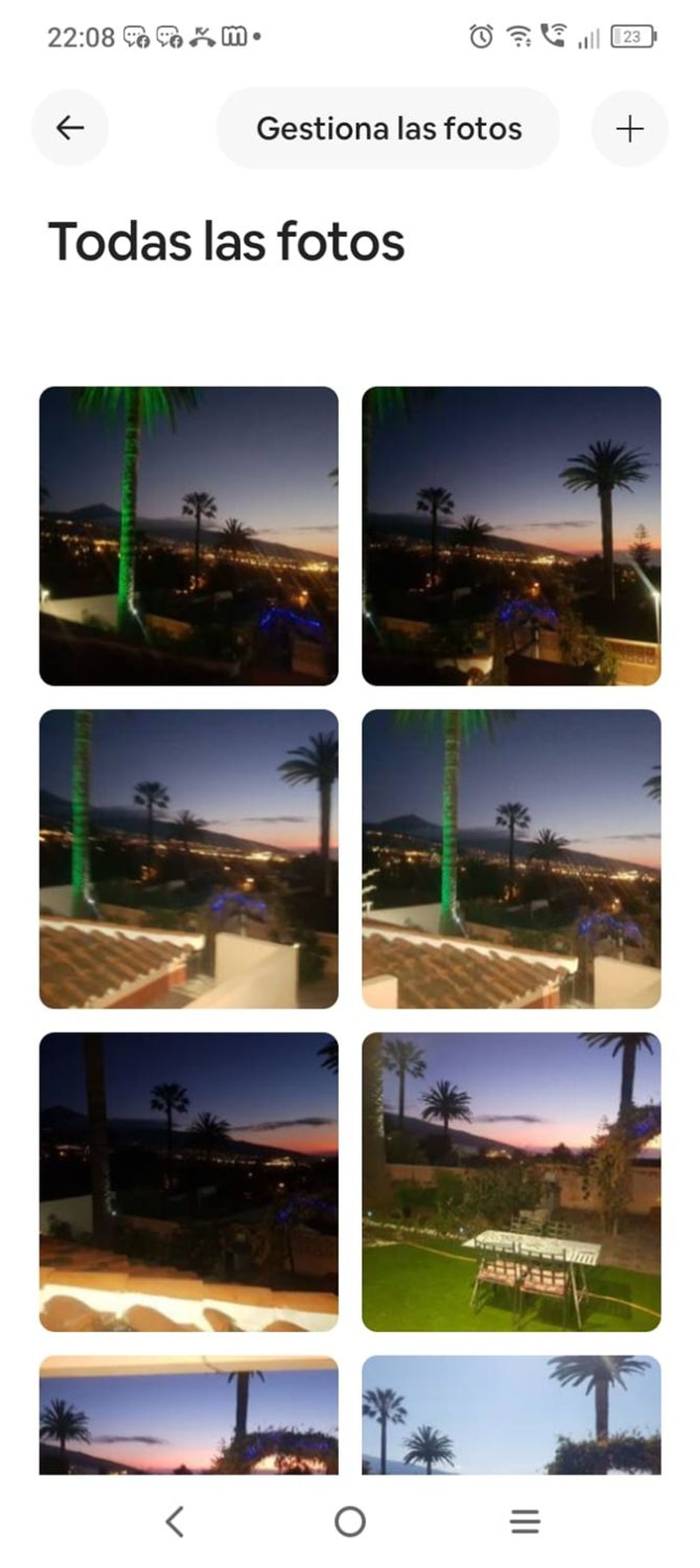Add a new photo with plus icon

click(x=630, y=129)
